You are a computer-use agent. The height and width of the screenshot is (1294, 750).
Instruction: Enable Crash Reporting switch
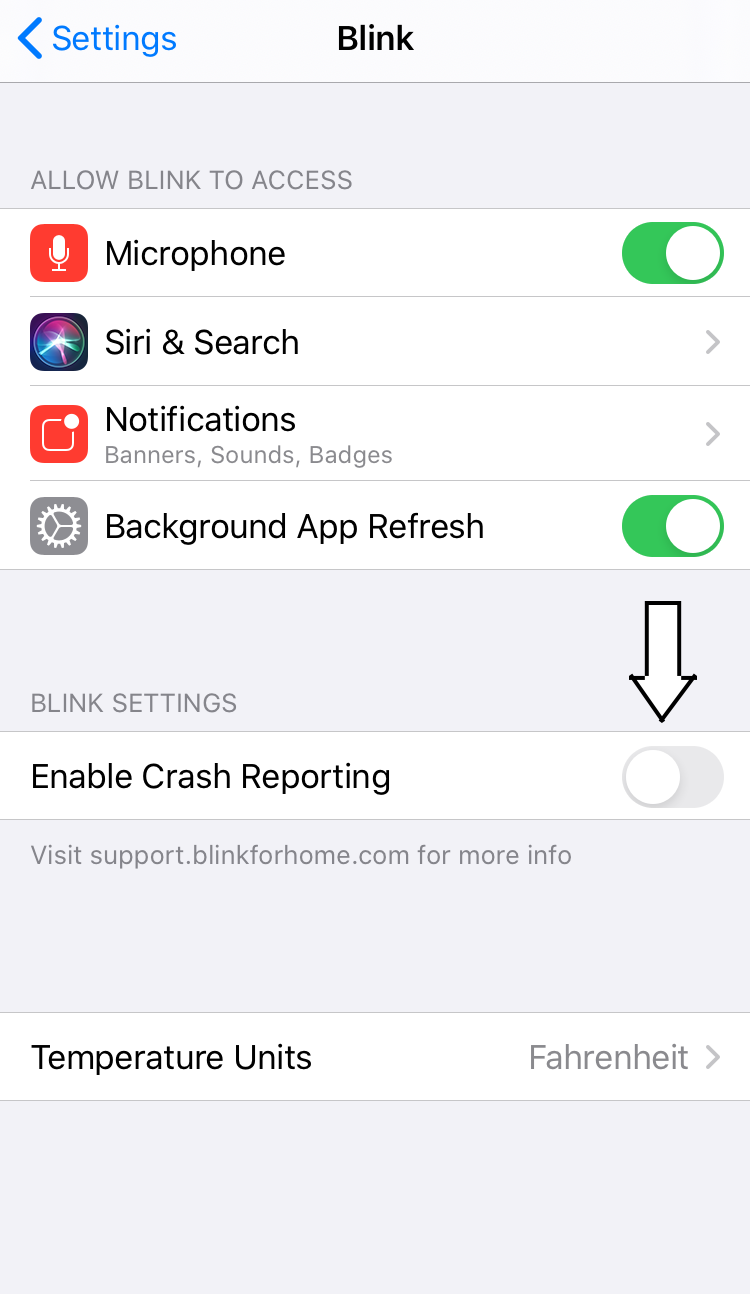click(x=672, y=777)
